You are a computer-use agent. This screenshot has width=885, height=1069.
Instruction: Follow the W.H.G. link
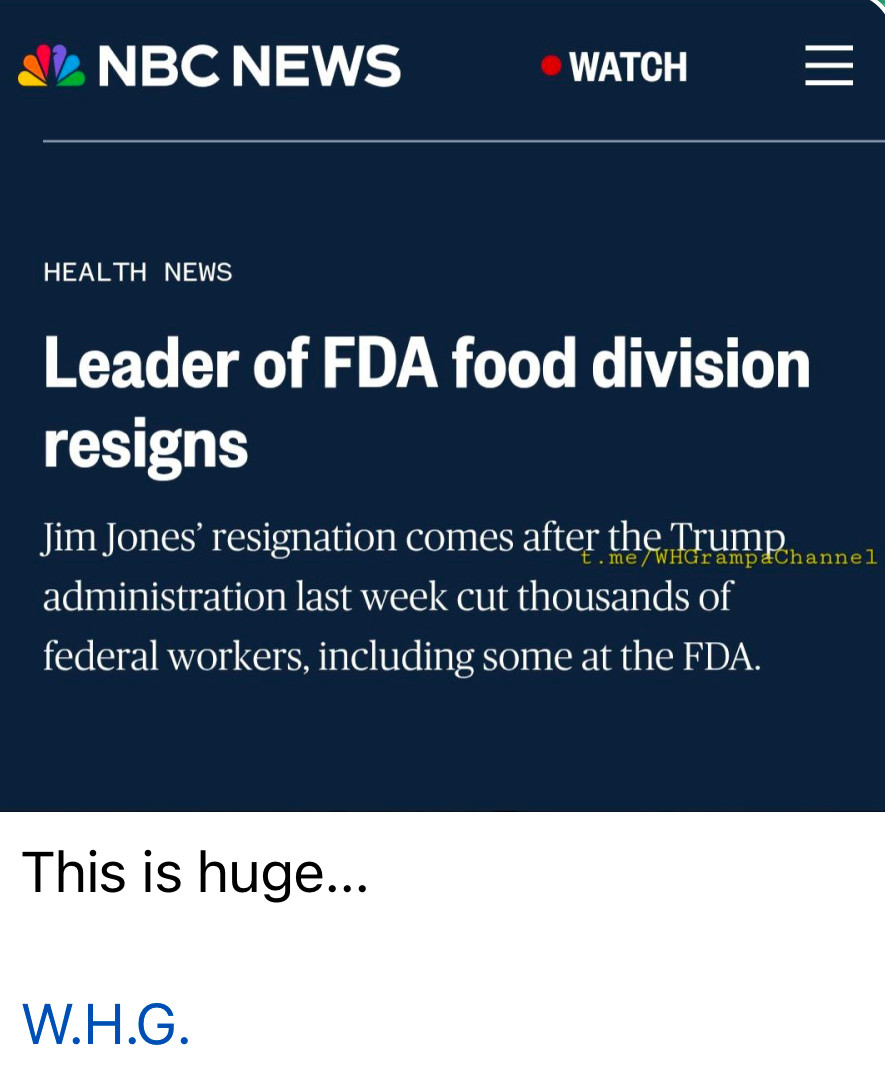tap(106, 1024)
